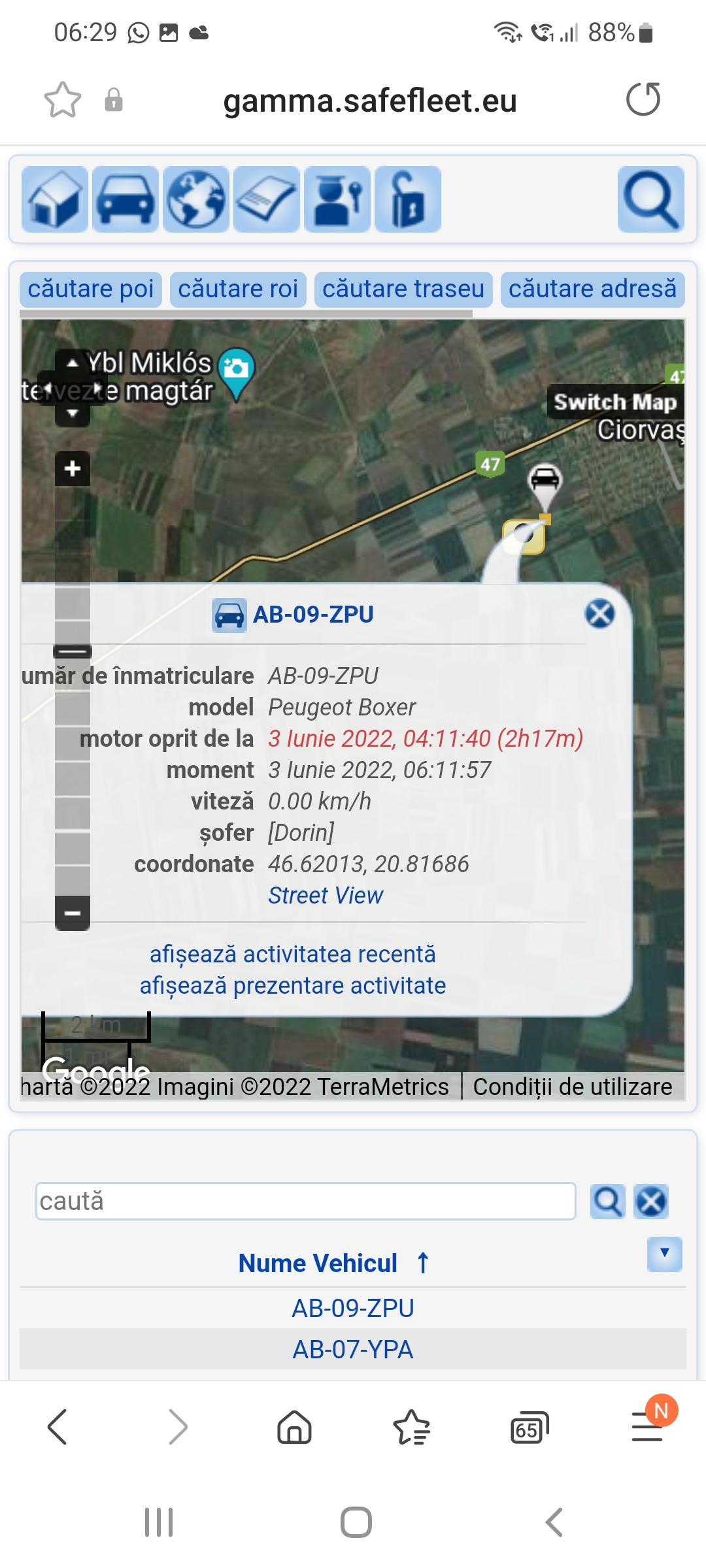The width and height of the screenshot is (706, 1568).
Task: Zoom out with the minus button
Action: click(73, 913)
